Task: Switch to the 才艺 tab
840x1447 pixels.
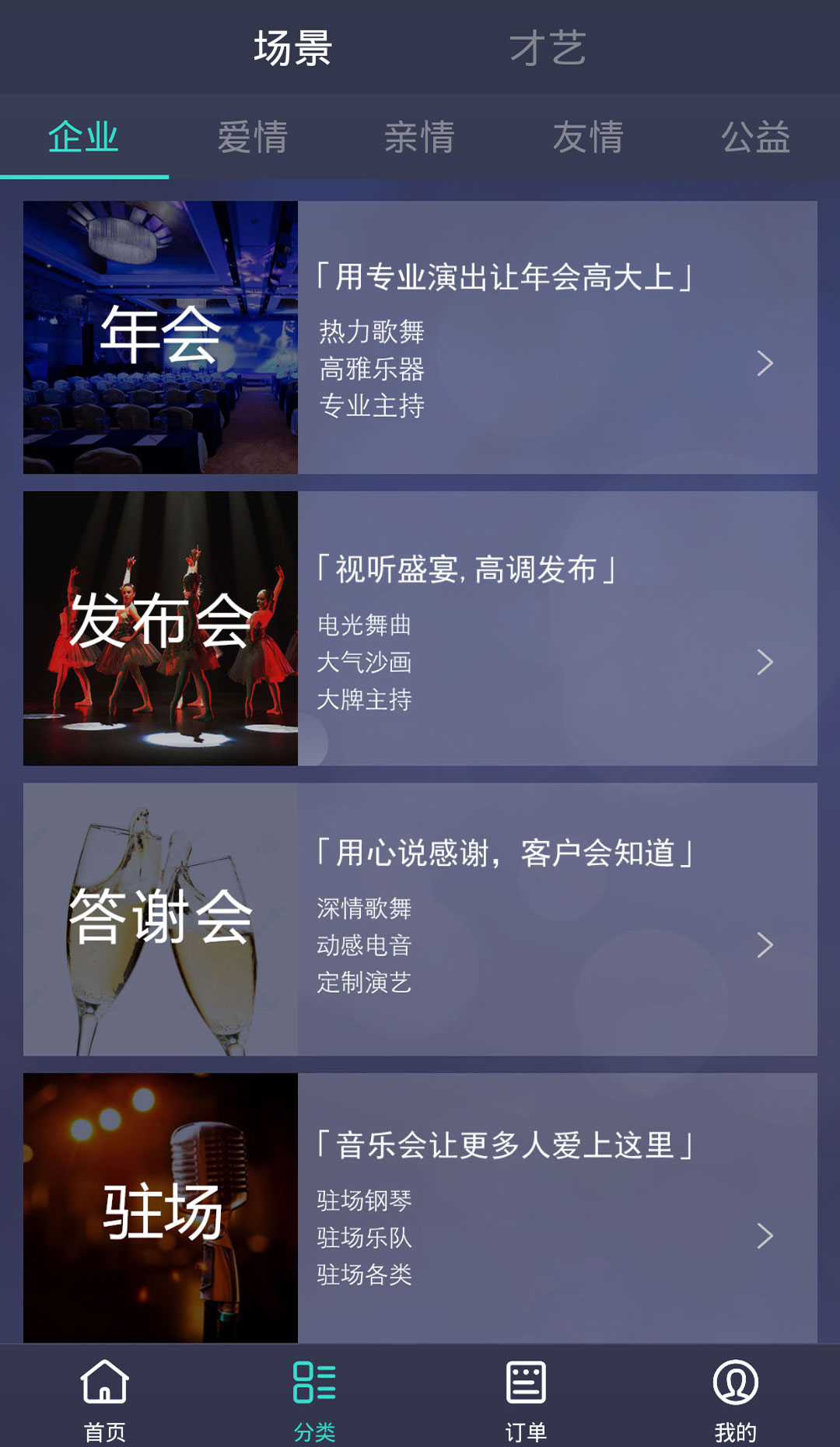Action: pos(546,48)
